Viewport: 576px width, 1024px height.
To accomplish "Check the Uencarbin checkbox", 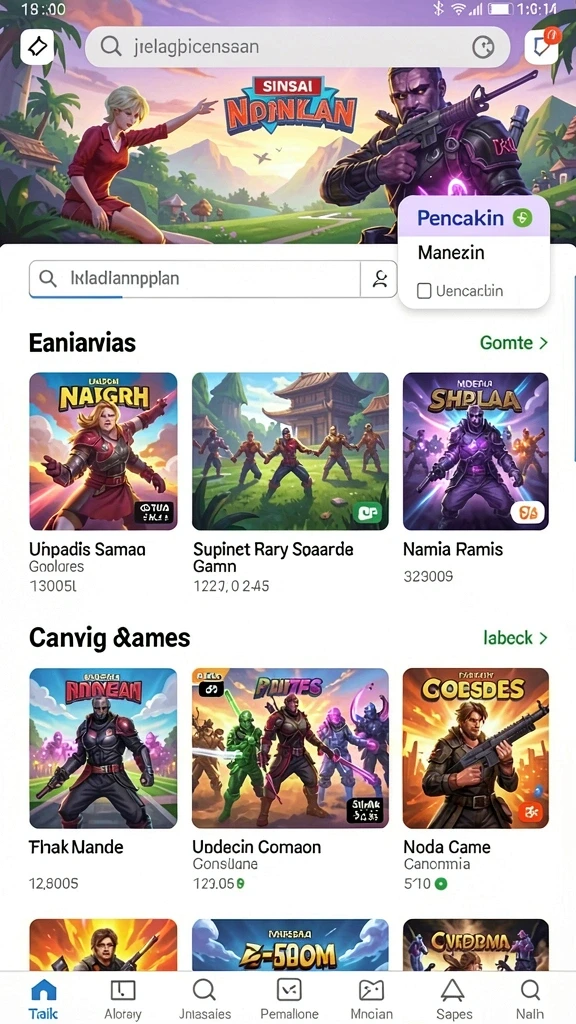I will [424, 291].
